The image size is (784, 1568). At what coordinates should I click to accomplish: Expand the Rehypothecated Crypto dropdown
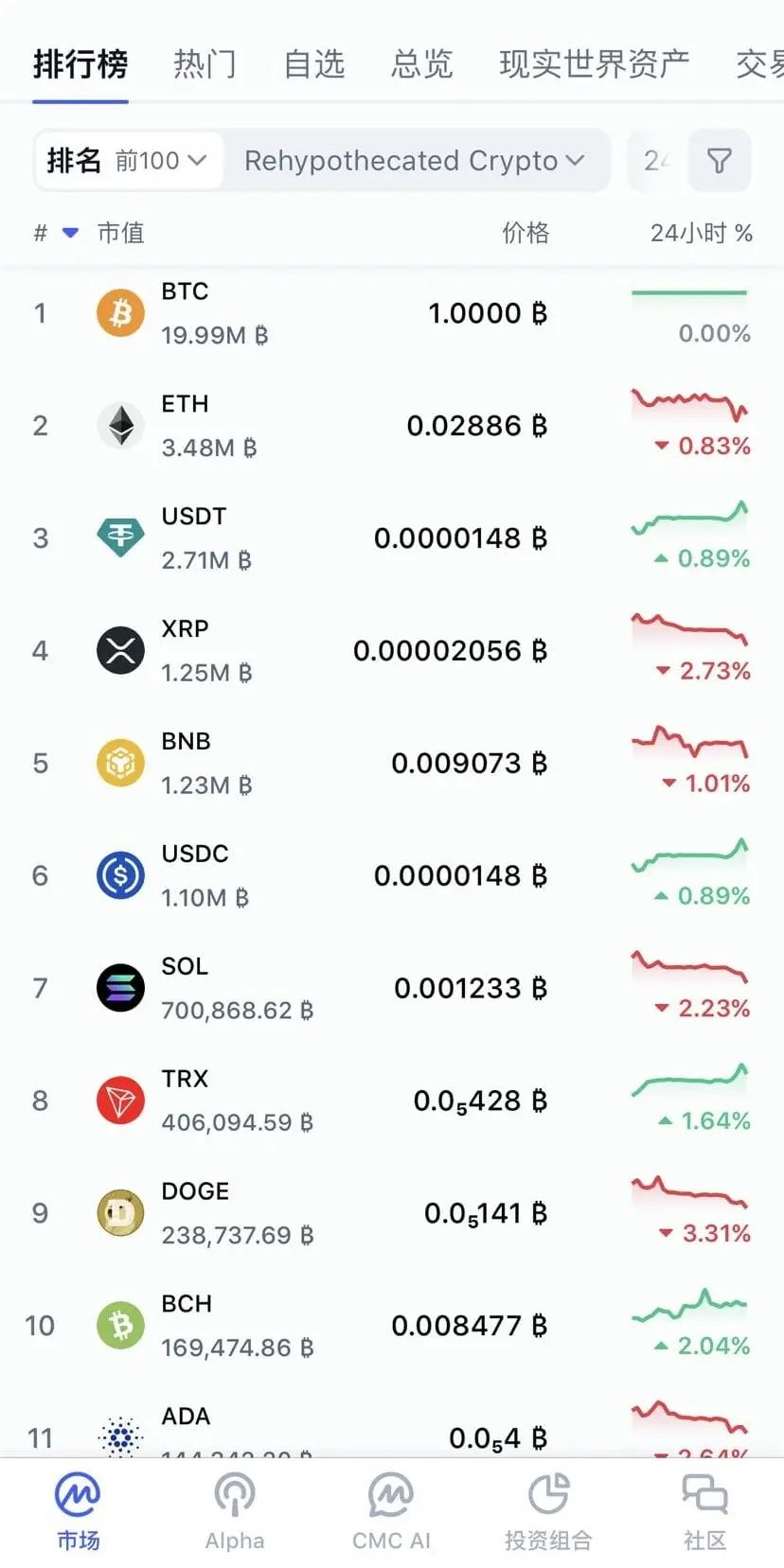tap(415, 161)
